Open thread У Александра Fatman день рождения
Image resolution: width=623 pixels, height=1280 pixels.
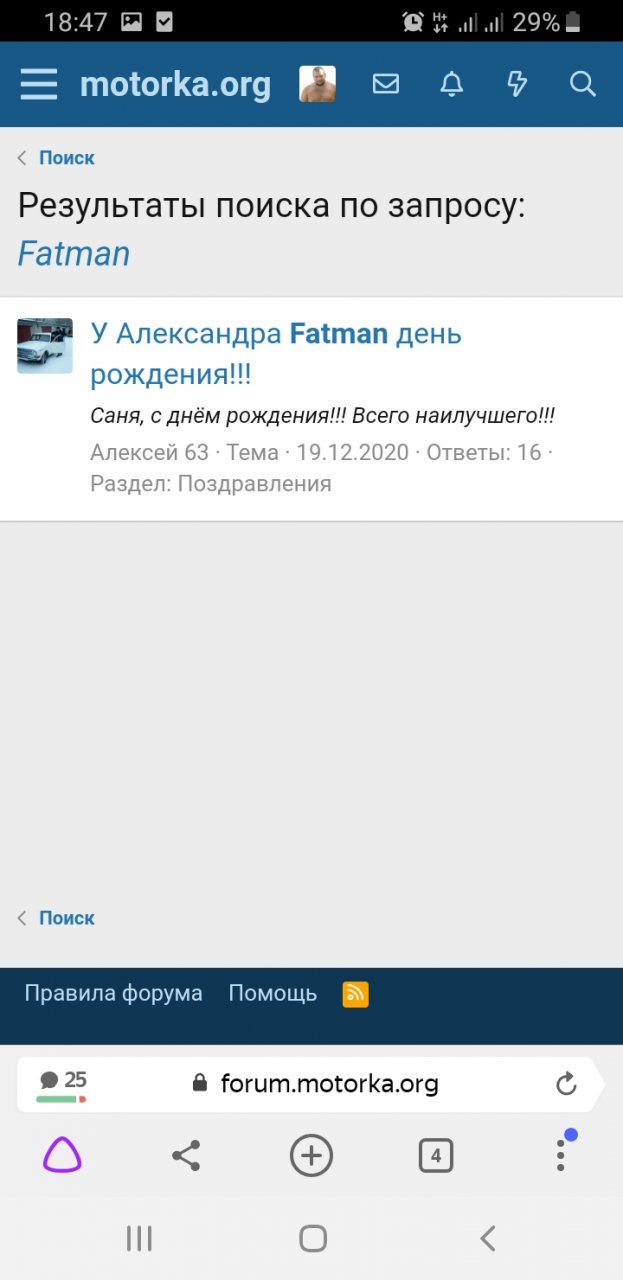point(275,354)
